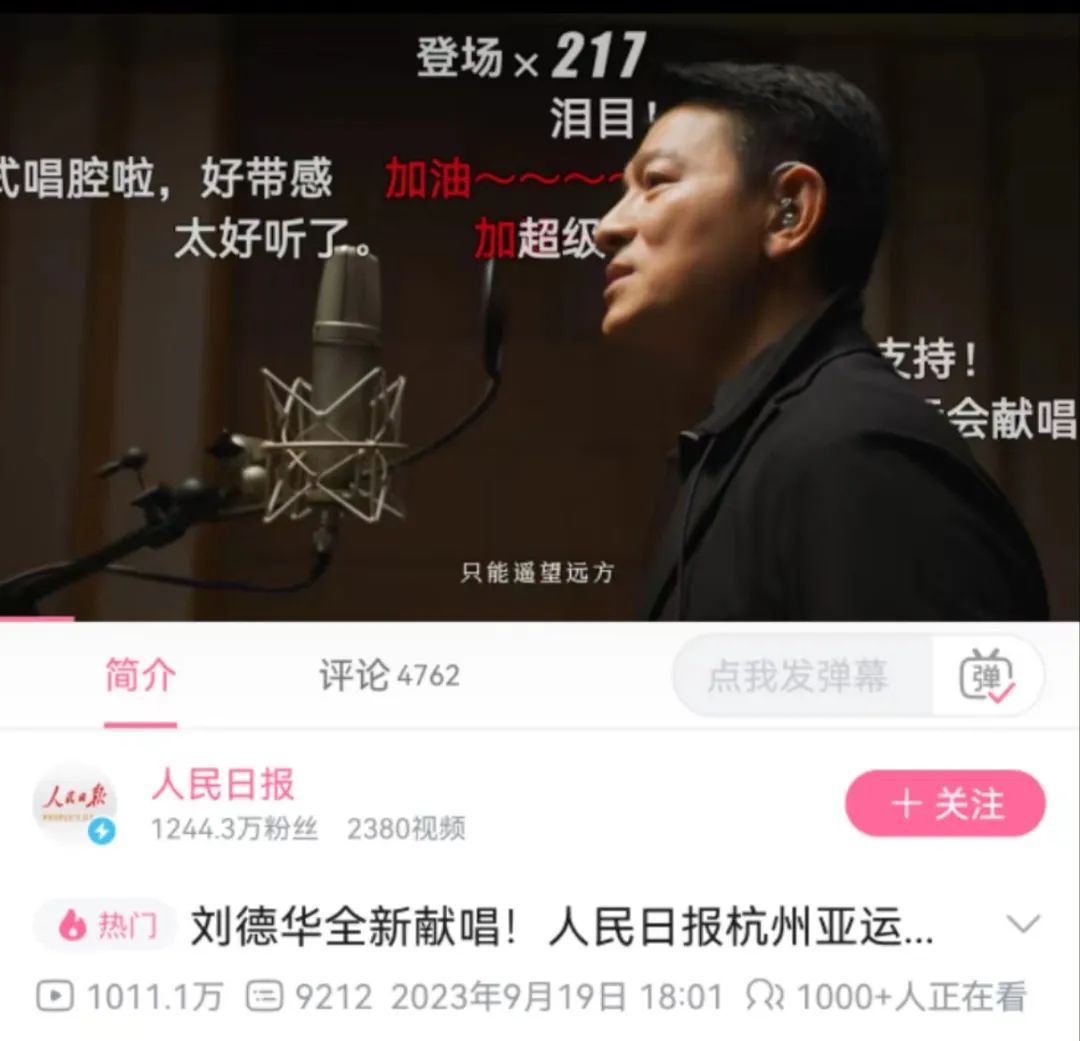Open the 人民日报 uploader avatar
This screenshot has height=1041, width=1080.
point(75,804)
